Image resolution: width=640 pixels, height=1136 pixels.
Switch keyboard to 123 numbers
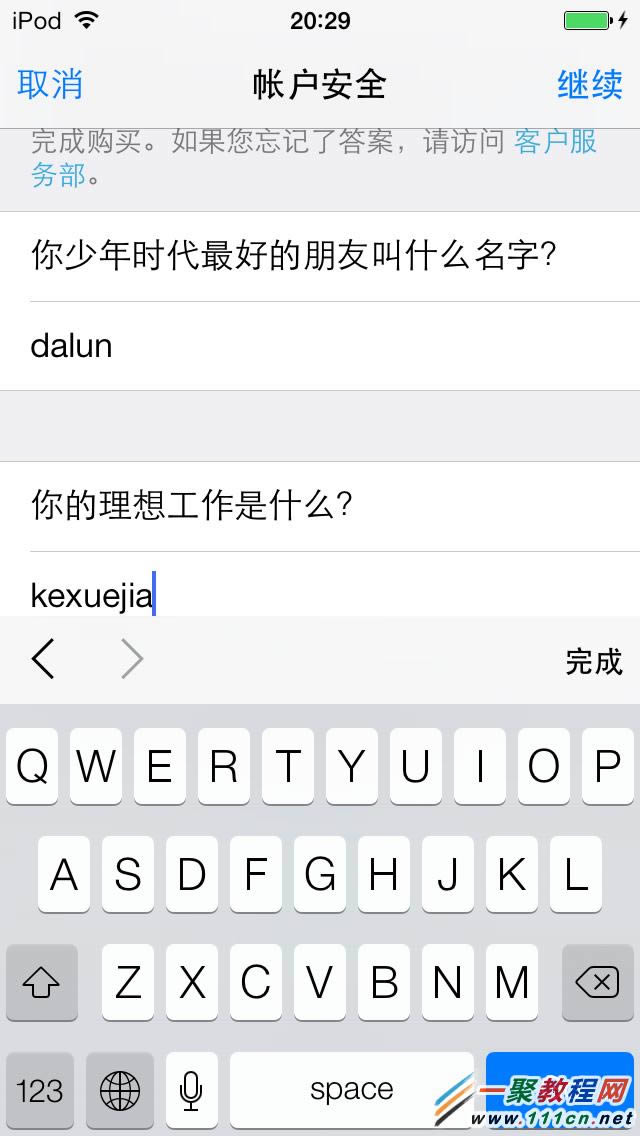(x=40, y=1090)
